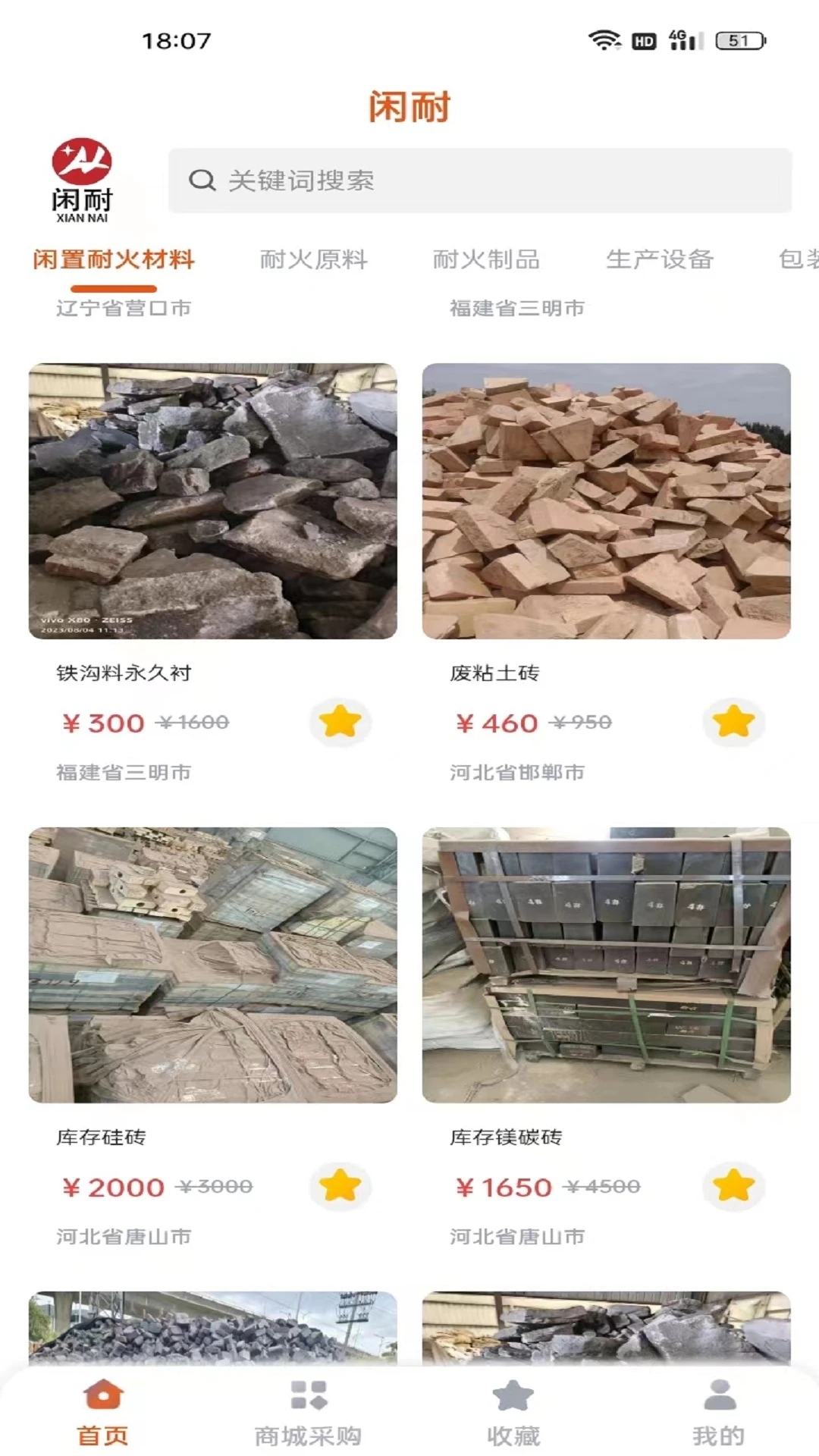Viewport: 819px width, 1456px height.
Task: View the 库存硅砖 product photo
Action: (213, 965)
